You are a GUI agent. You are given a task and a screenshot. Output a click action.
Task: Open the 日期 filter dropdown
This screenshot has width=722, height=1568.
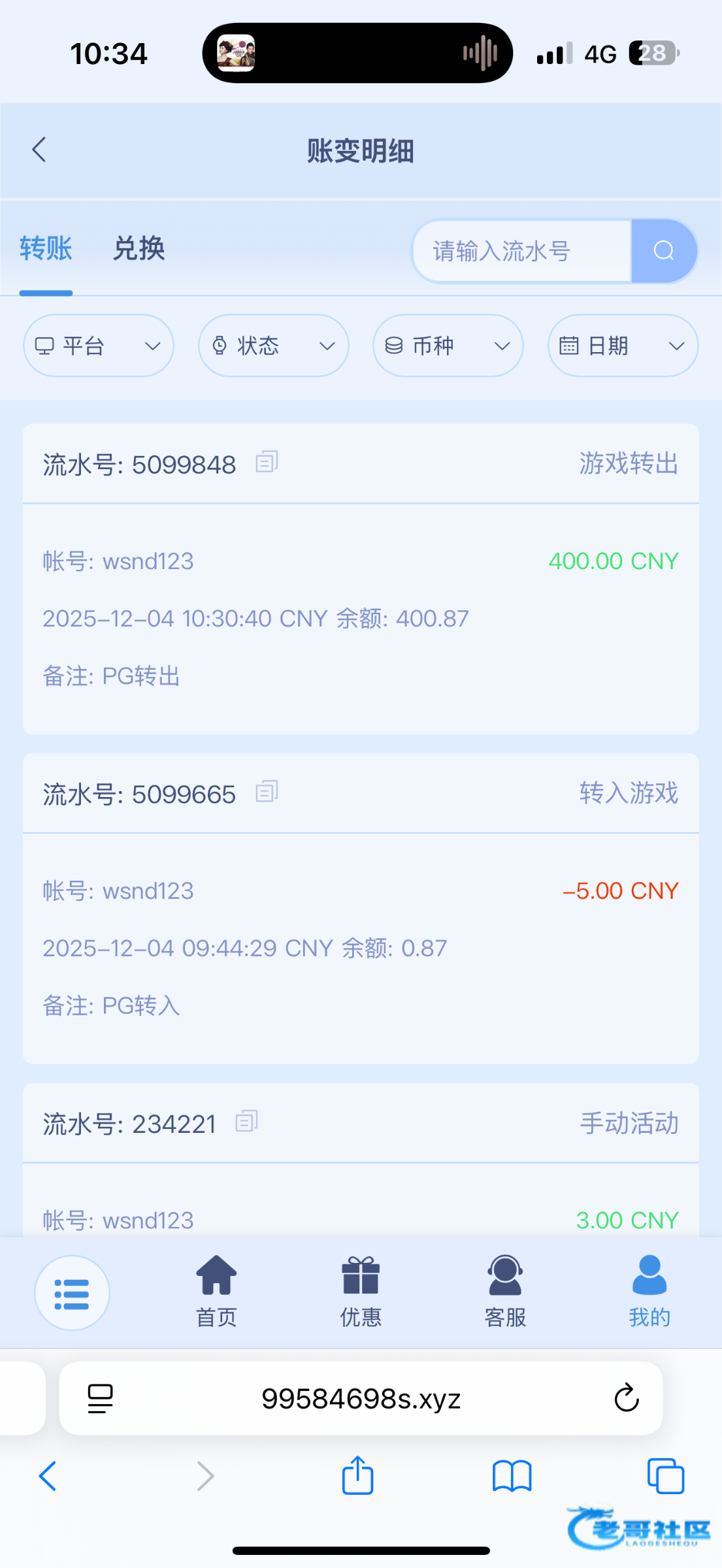coord(623,346)
